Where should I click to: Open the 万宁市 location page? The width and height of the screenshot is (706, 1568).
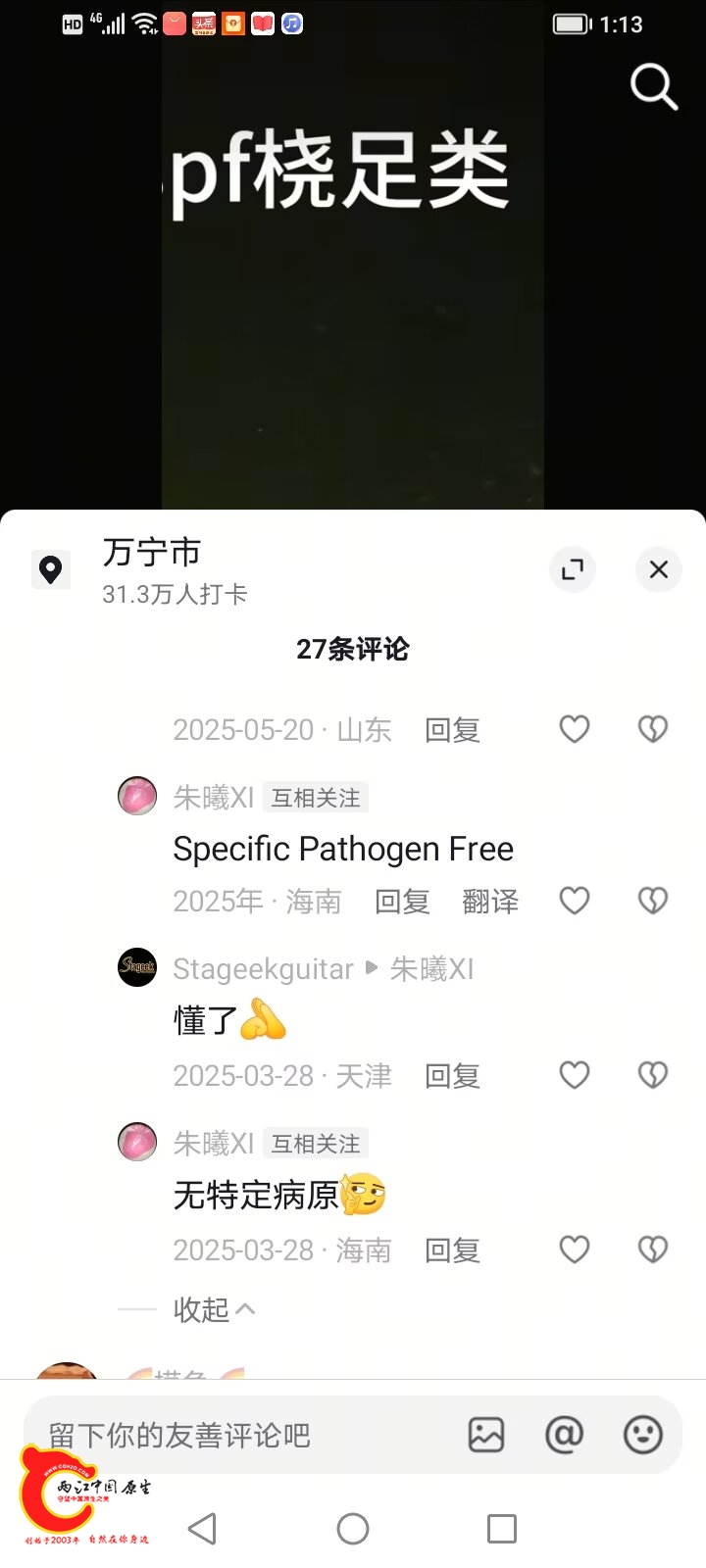(152, 553)
